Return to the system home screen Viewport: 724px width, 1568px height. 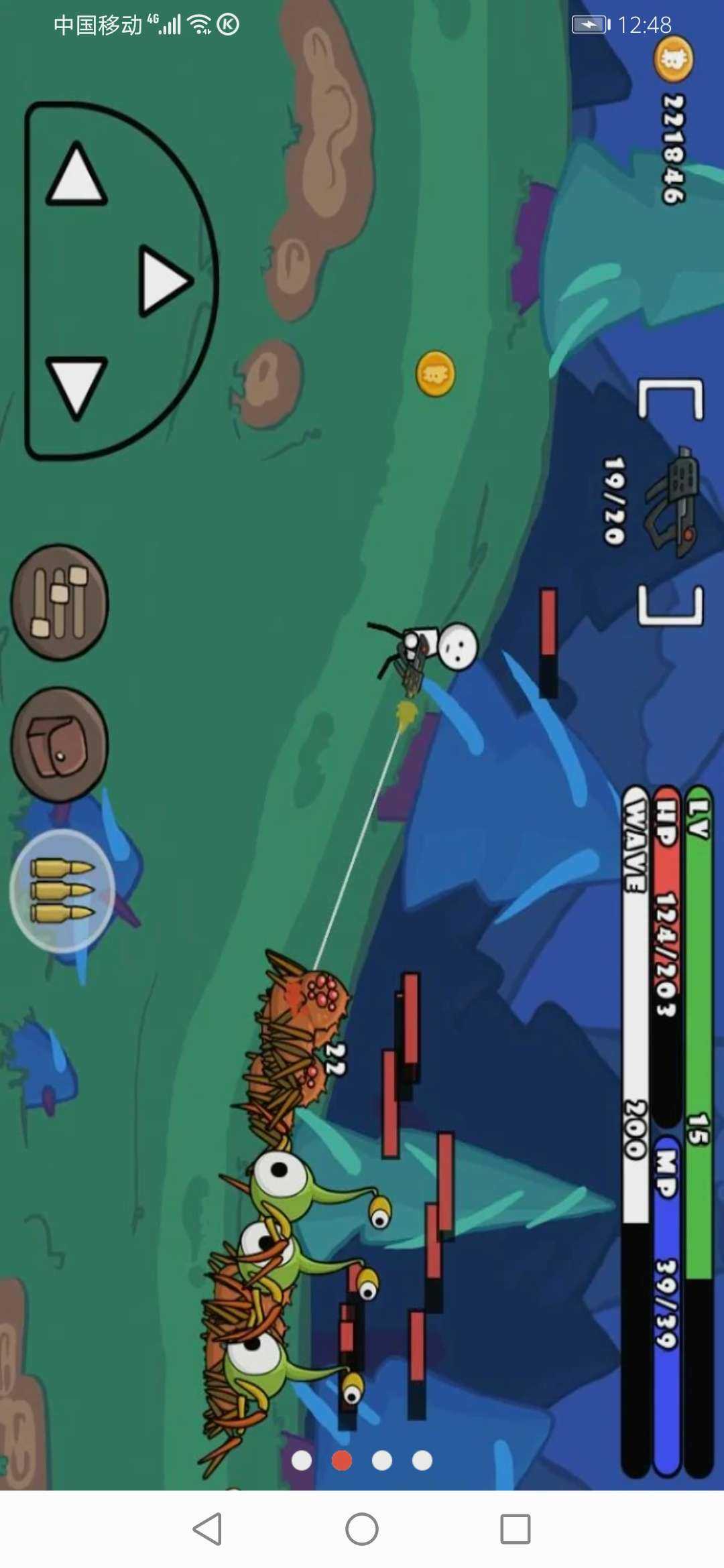pyautogui.click(x=362, y=1529)
